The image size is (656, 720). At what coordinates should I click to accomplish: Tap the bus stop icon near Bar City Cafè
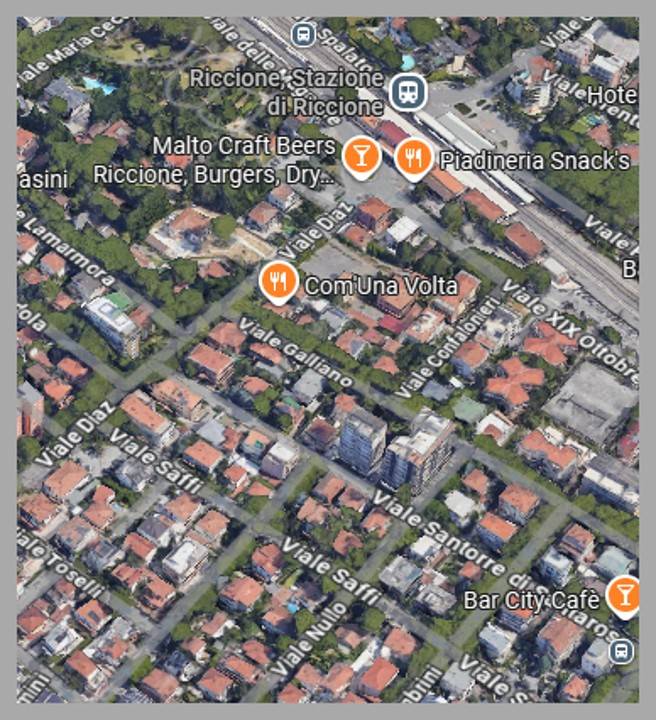(622, 651)
